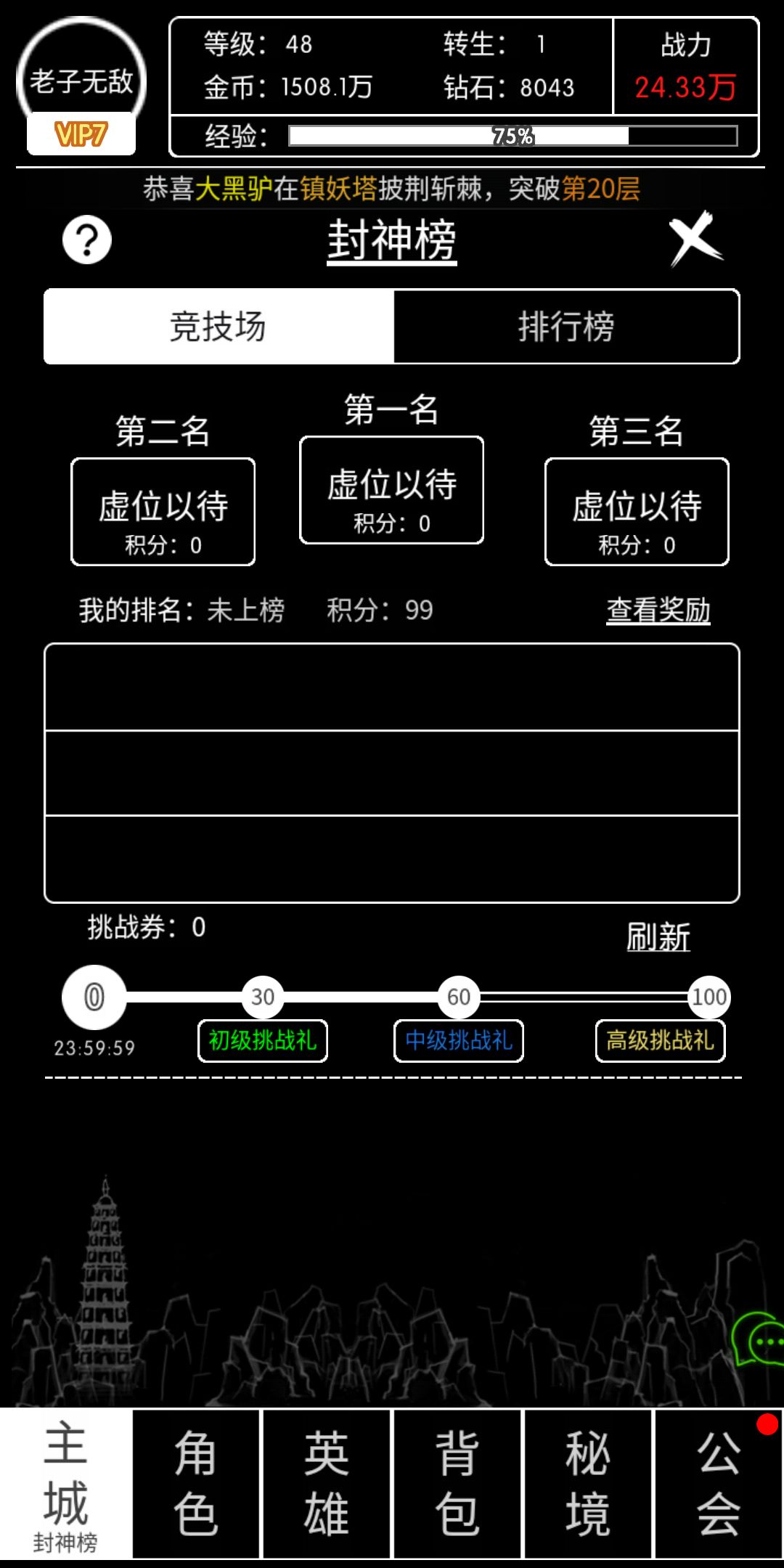The image size is (784, 1568).
Task: Click 刷新 to refresh opponents
Action: pos(659,937)
